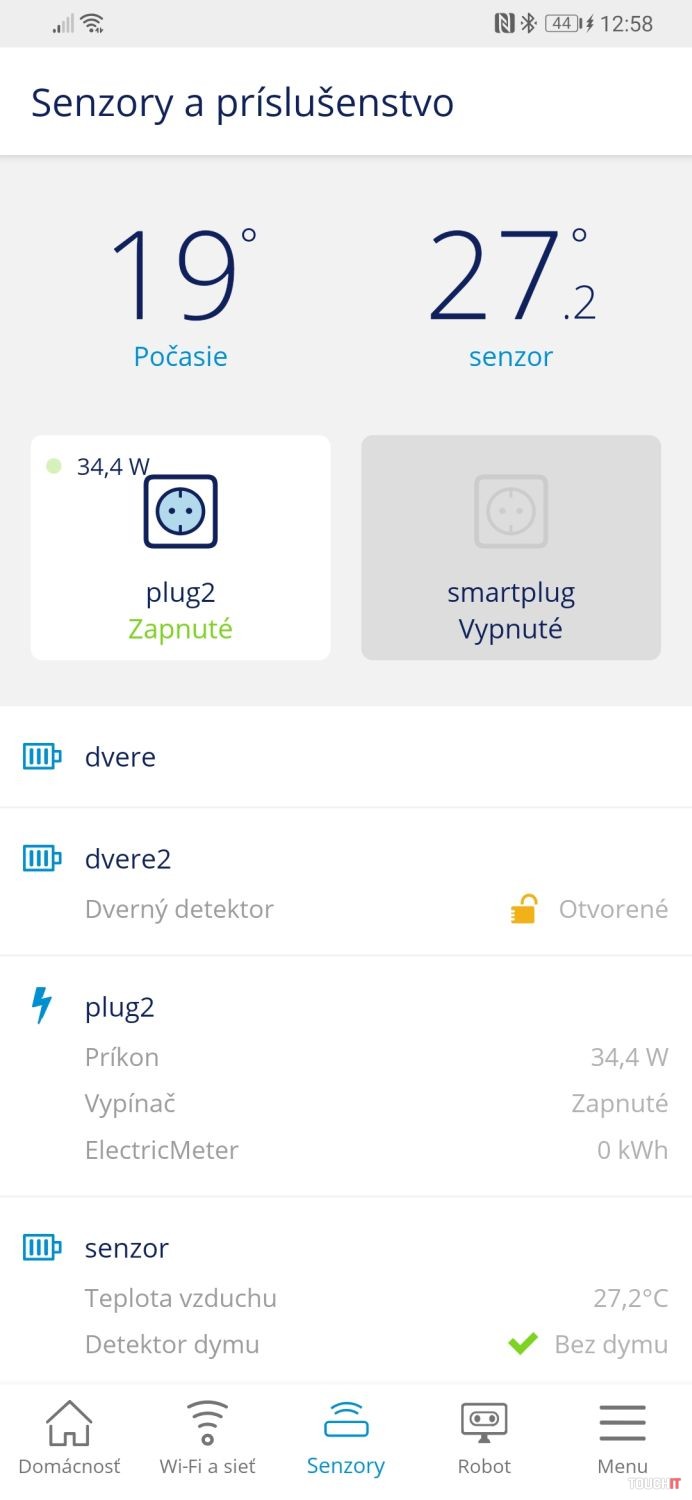Turn off the plug2 socket card
This screenshot has height=1500, width=692.
[x=181, y=547]
